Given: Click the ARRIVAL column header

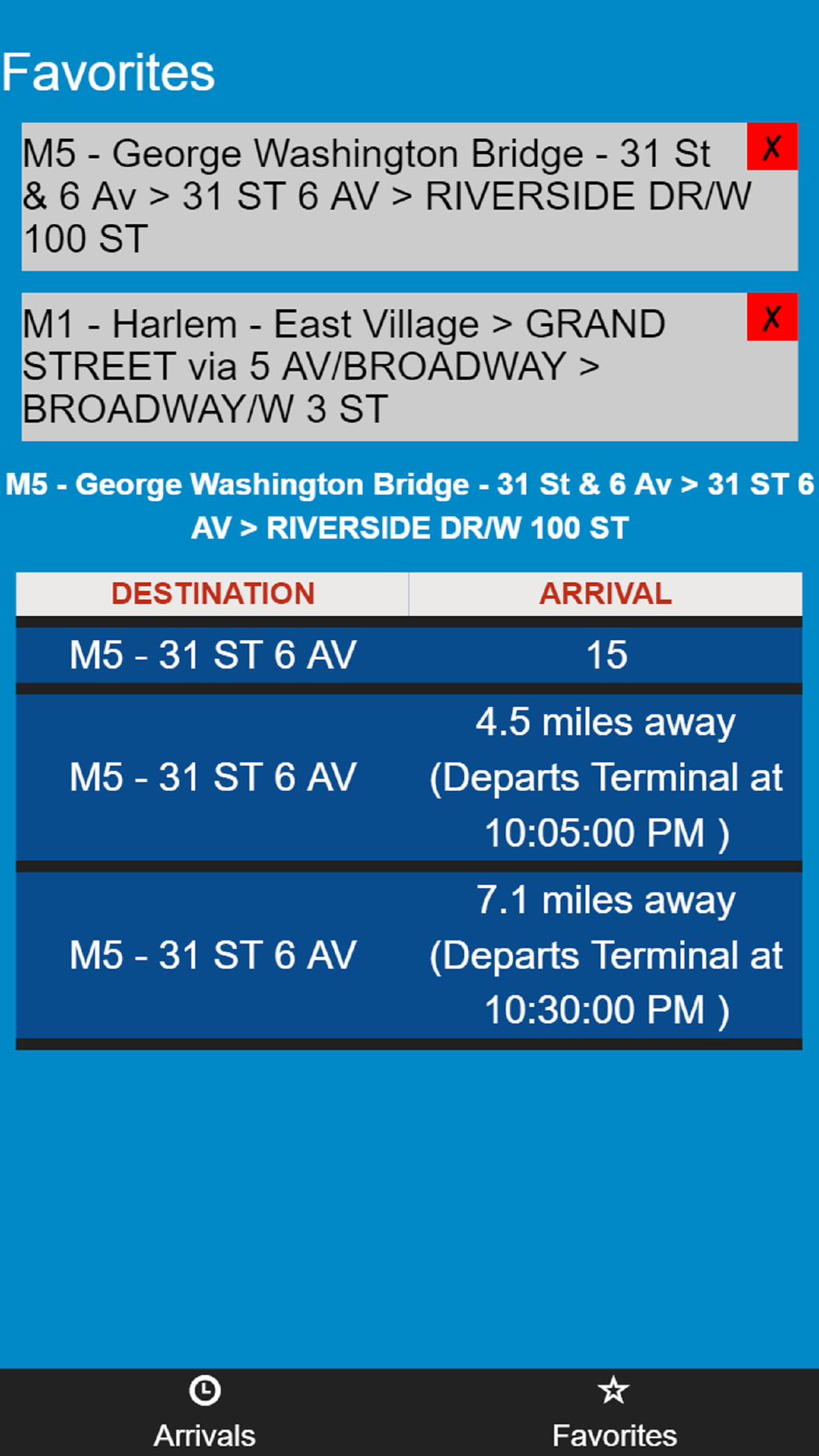Looking at the screenshot, I should click(606, 593).
